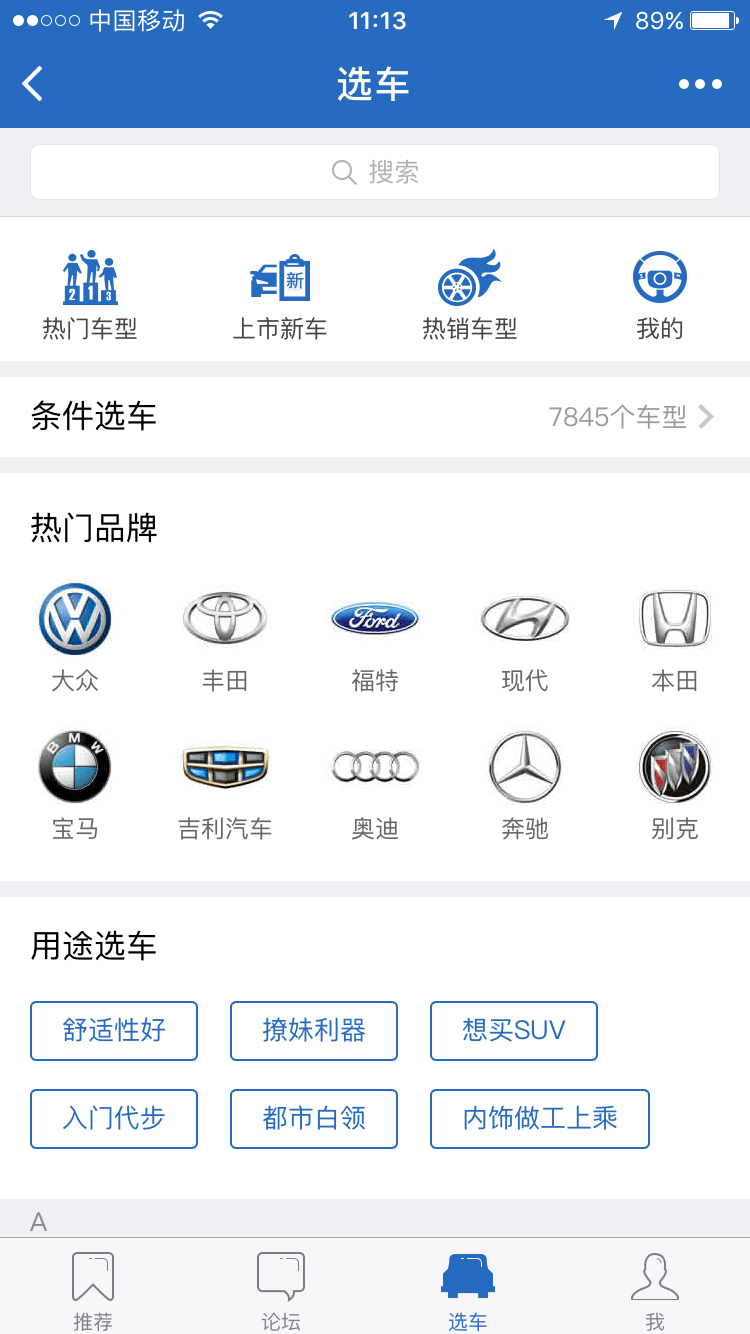
Task: Tap the 舒适性好 chip
Action: click(x=114, y=1031)
